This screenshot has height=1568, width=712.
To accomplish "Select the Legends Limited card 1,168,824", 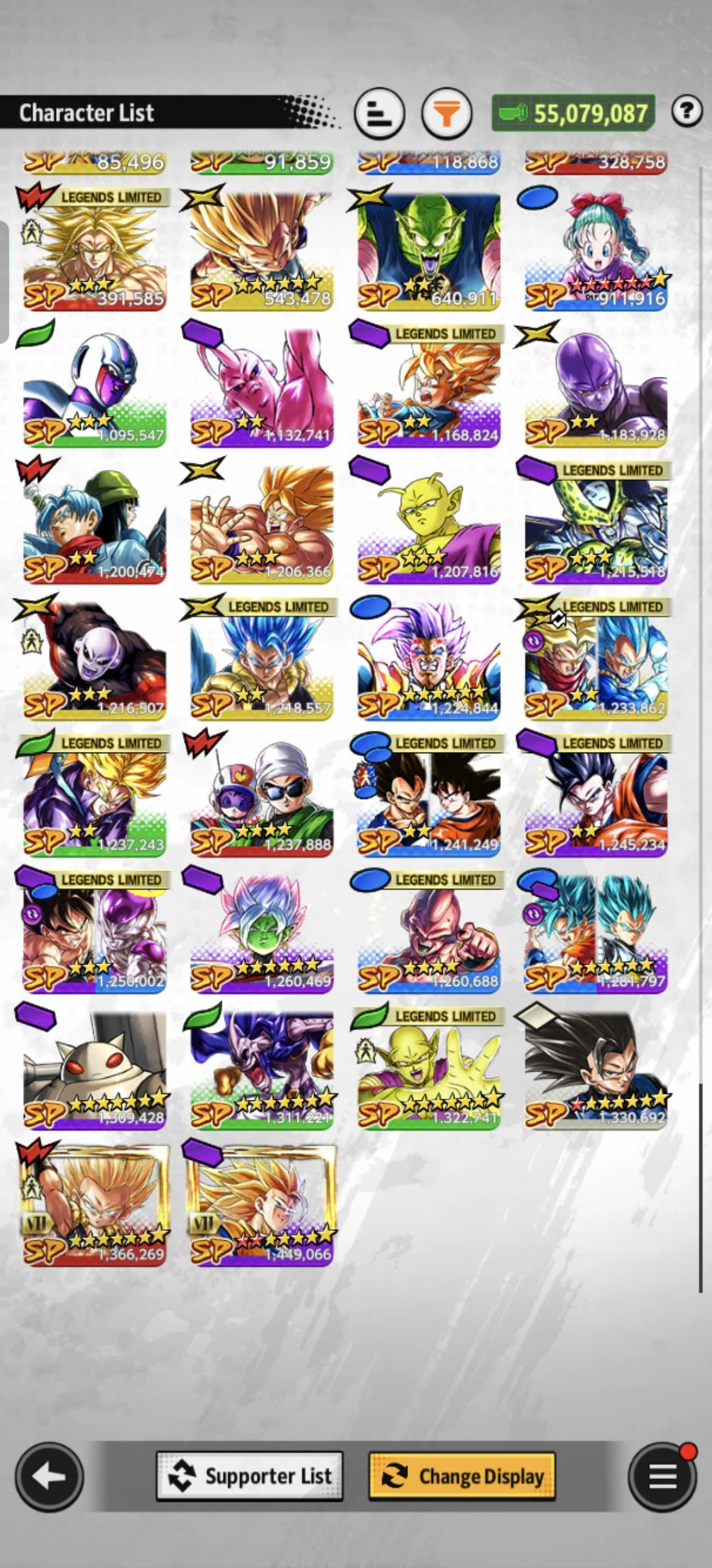I will pos(428,386).
